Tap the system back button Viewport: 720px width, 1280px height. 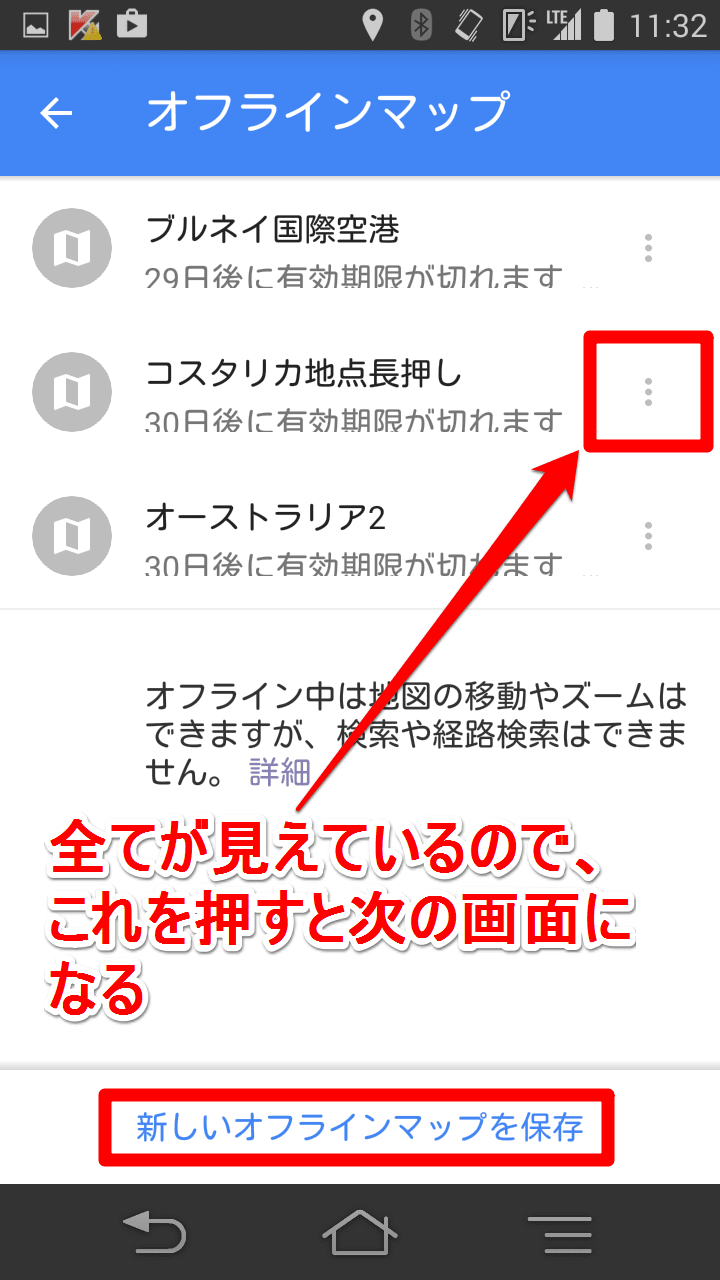click(x=153, y=1232)
